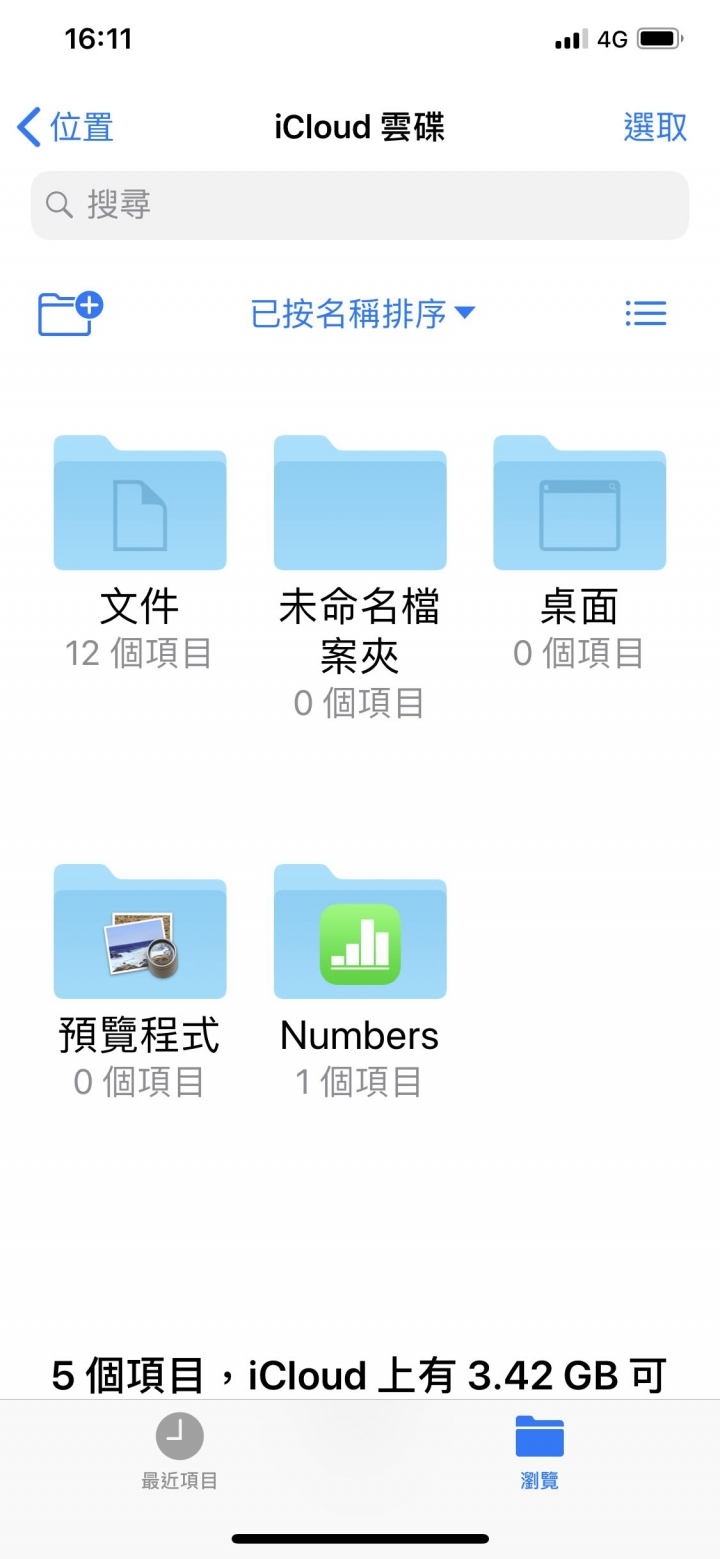Screen dimensions: 720x1559
Task: Focus the 搜尋 search field
Action: click(x=360, y=206)
